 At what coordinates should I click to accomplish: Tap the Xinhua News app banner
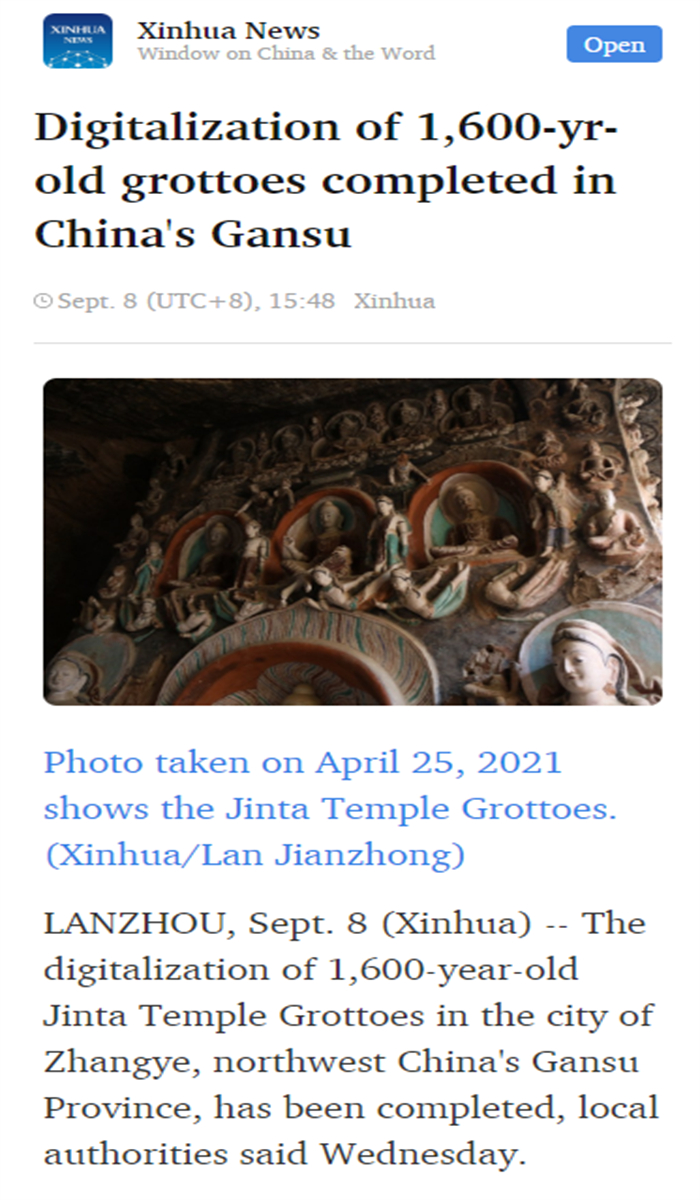pos(350,42)
